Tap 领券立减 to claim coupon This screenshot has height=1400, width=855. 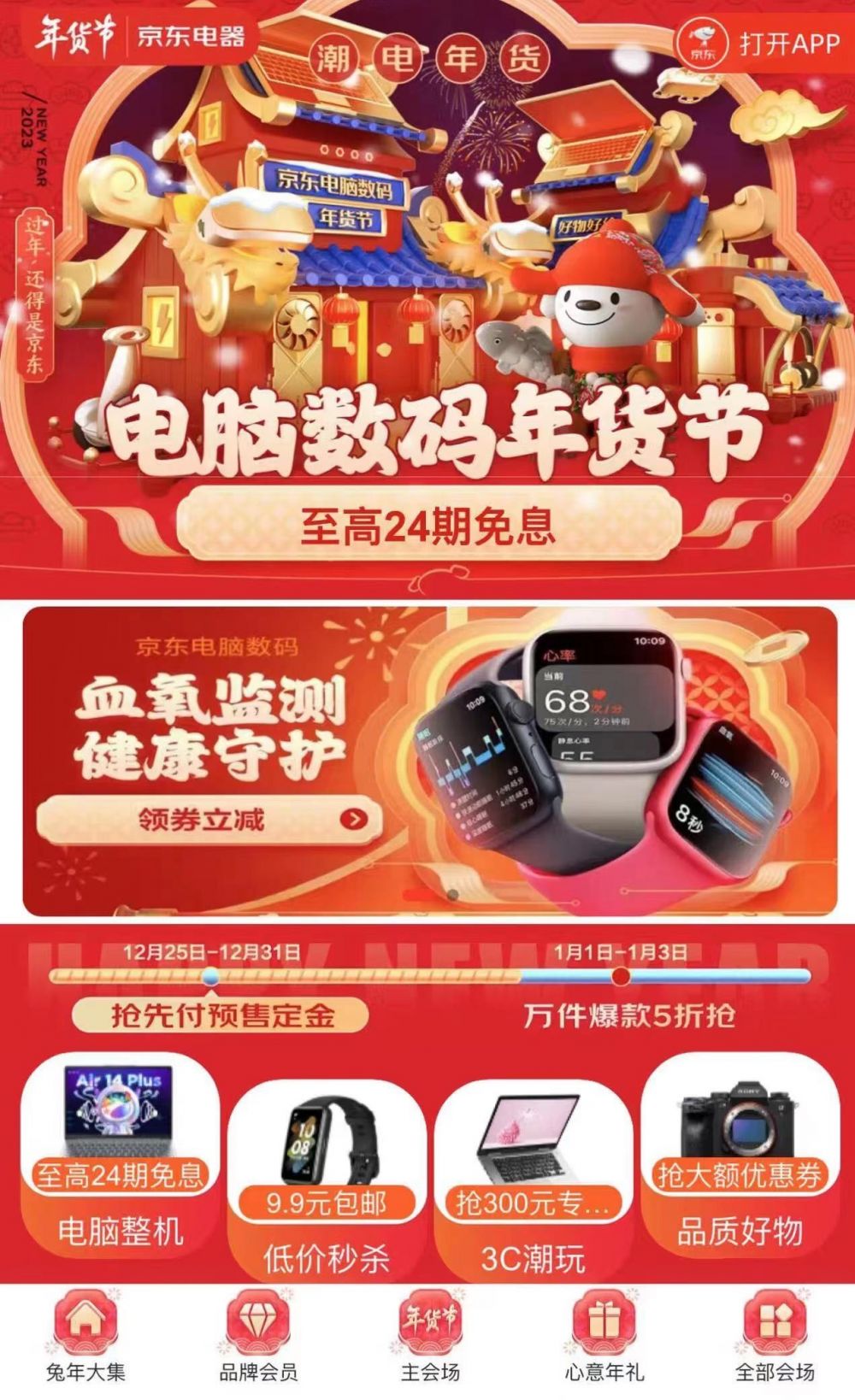[x=207, y=820]
